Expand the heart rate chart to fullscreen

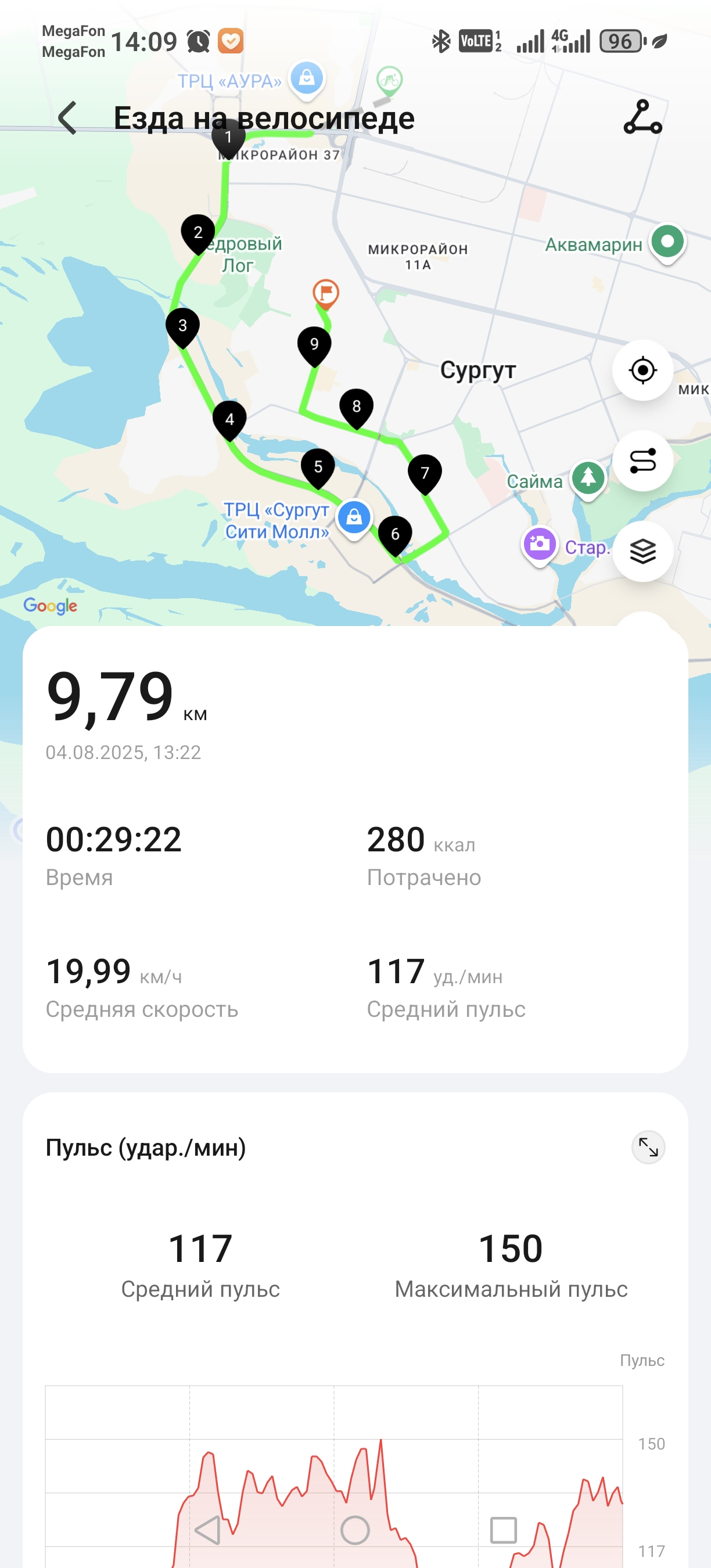point(648,1148)
